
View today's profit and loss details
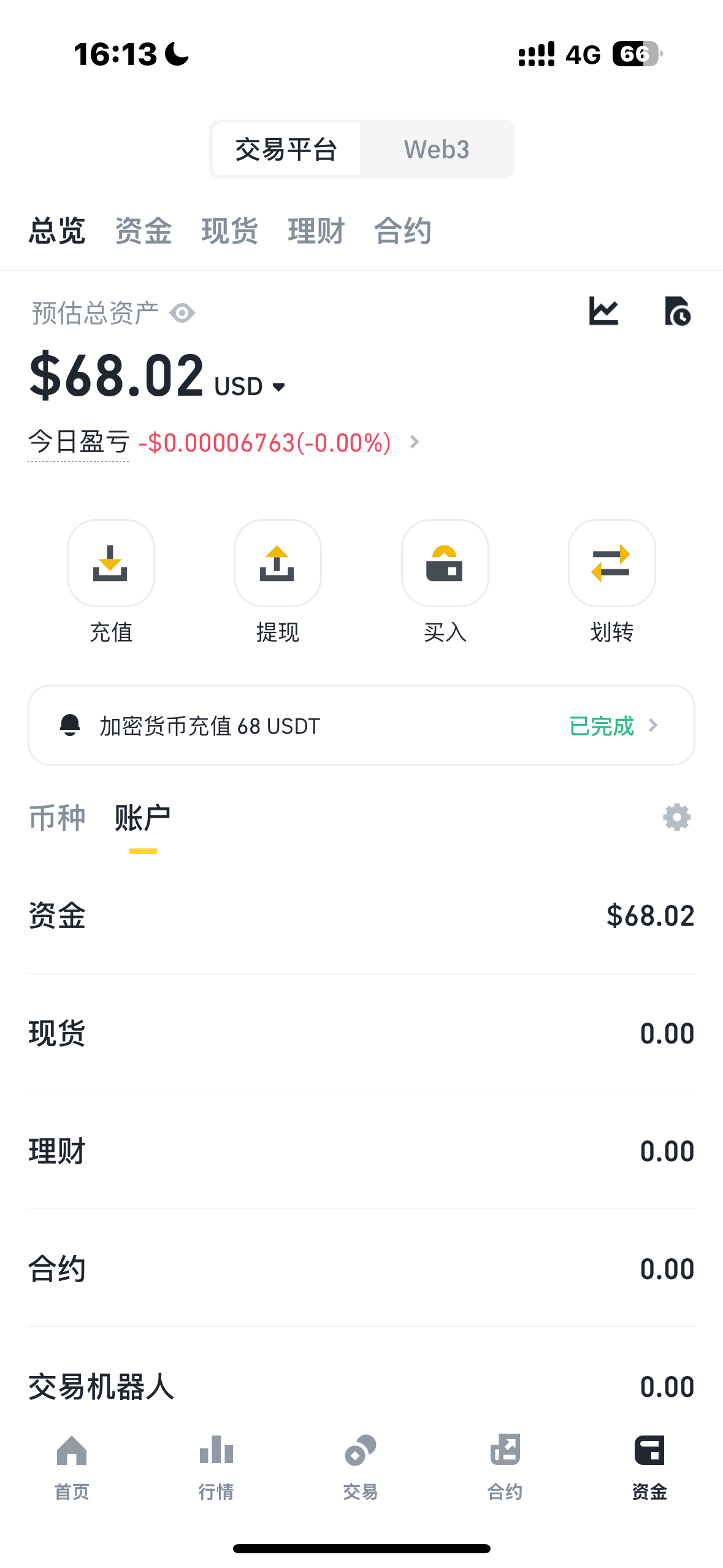click(x=414, y=442)
